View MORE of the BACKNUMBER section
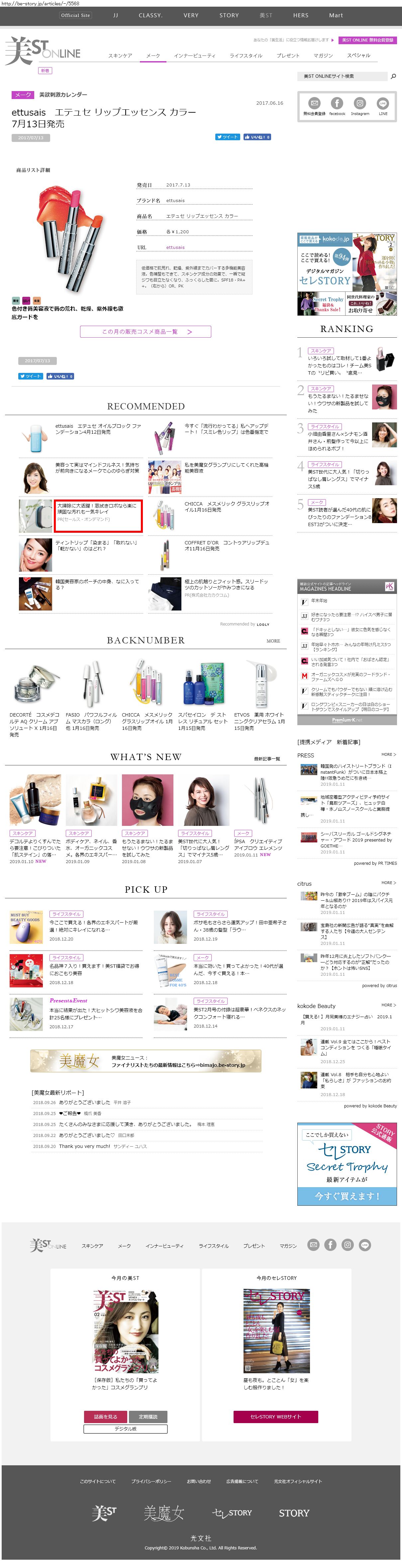402x1568 pixels. (273, 641)
